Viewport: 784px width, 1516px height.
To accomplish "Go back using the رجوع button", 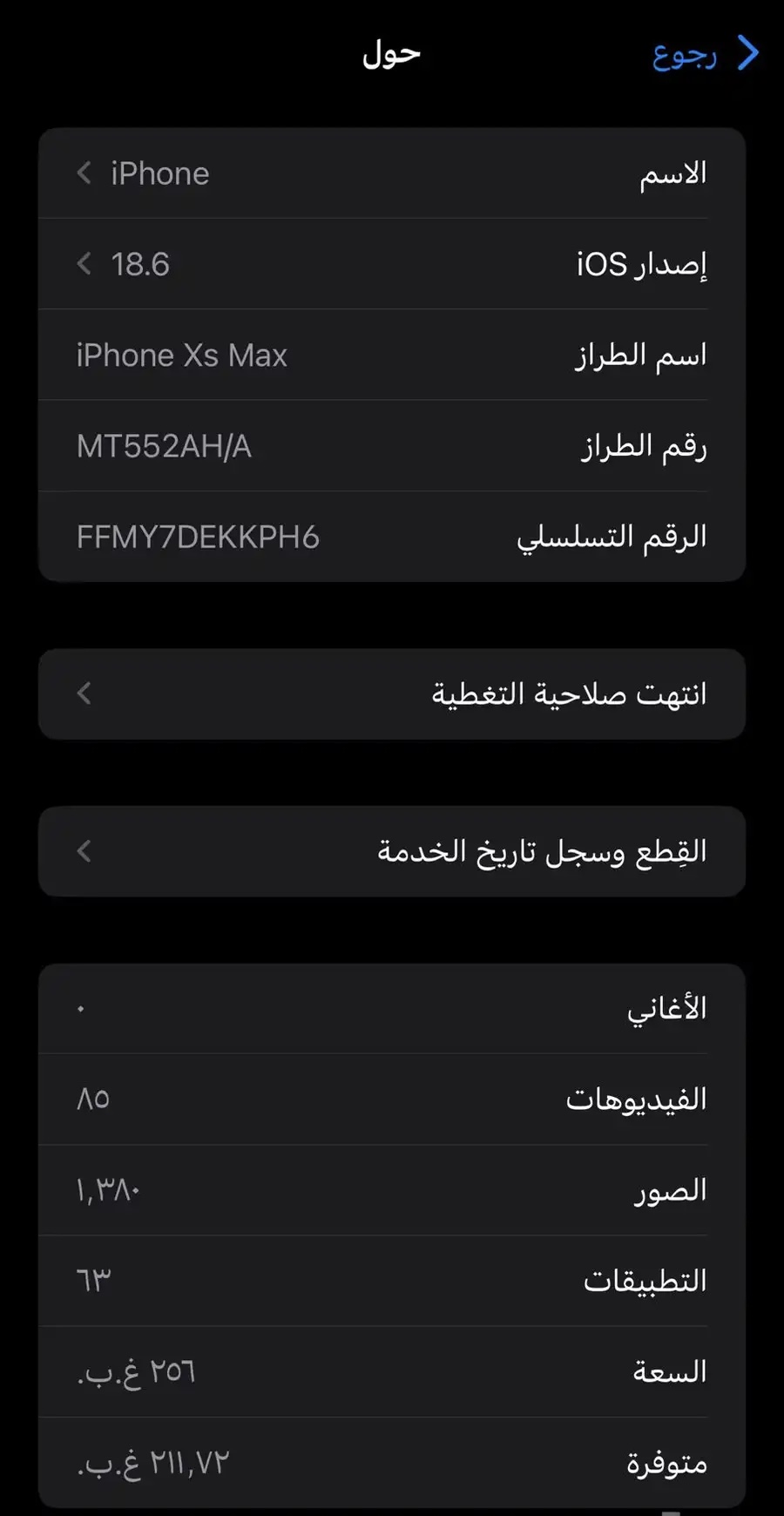I will coord(704,54).
